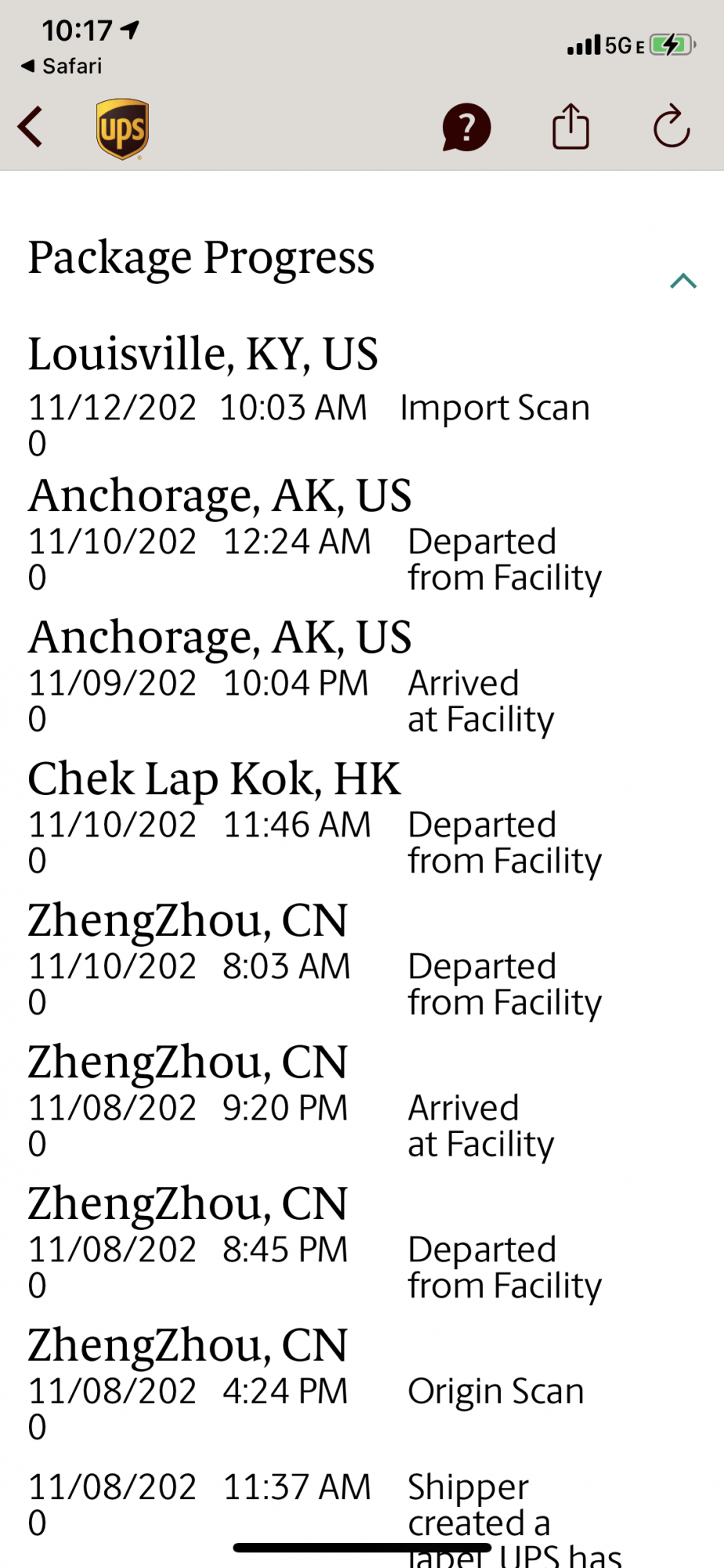Image resolution: width=724 pixels, height=1568 pixels.
Task: Return to Safari from the status bar
Action: 61,66
